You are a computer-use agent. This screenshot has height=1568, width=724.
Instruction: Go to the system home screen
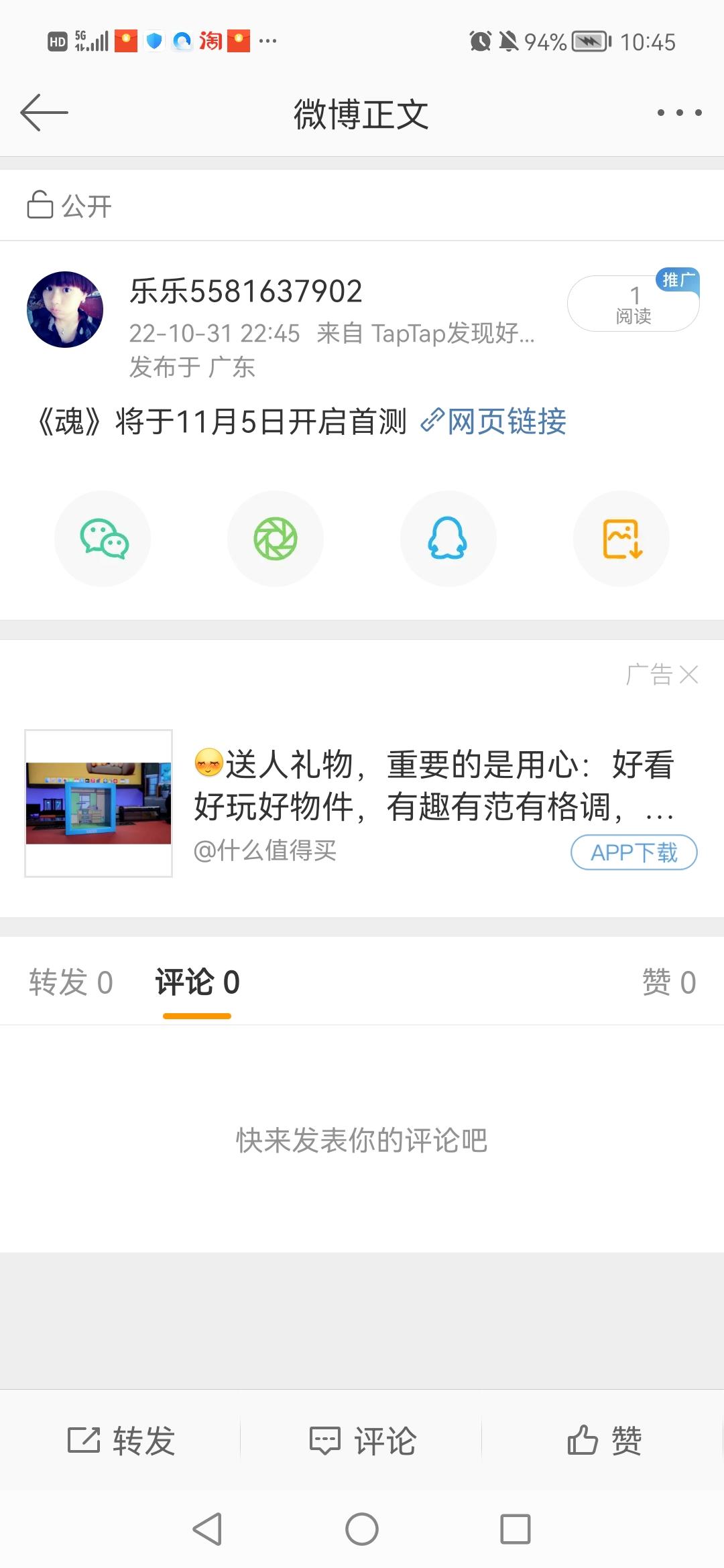362,1529
